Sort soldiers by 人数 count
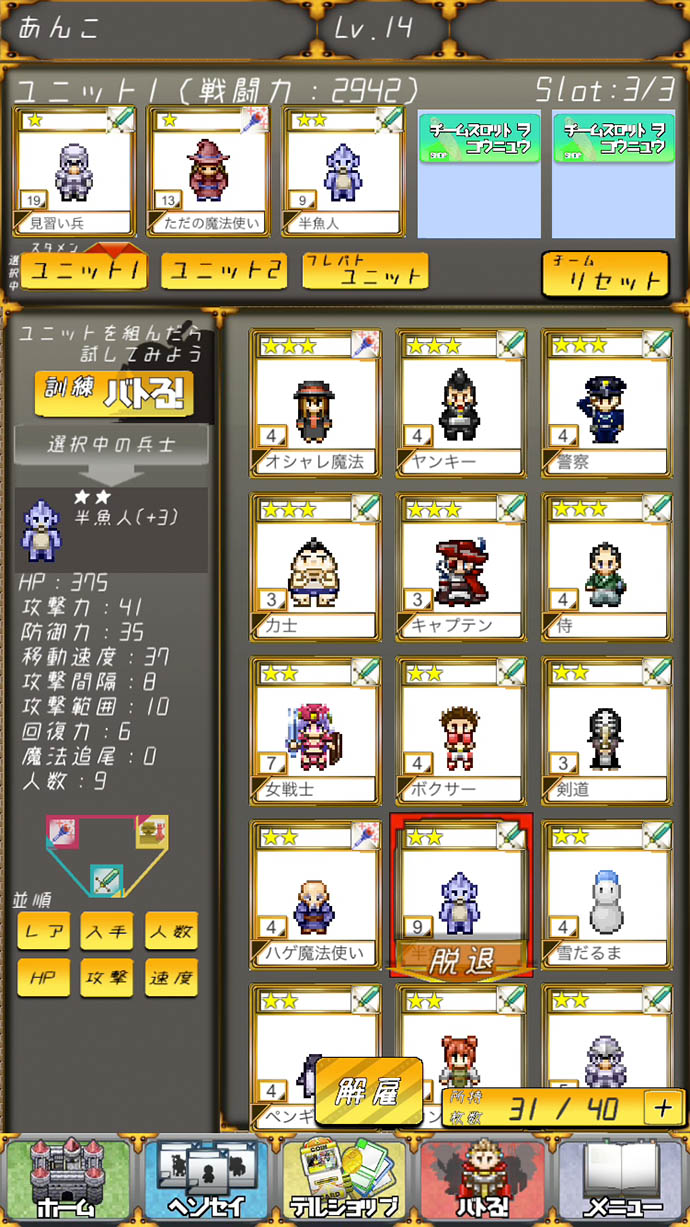This screenshot has width=690, height=1227. [x=170, y=931]
